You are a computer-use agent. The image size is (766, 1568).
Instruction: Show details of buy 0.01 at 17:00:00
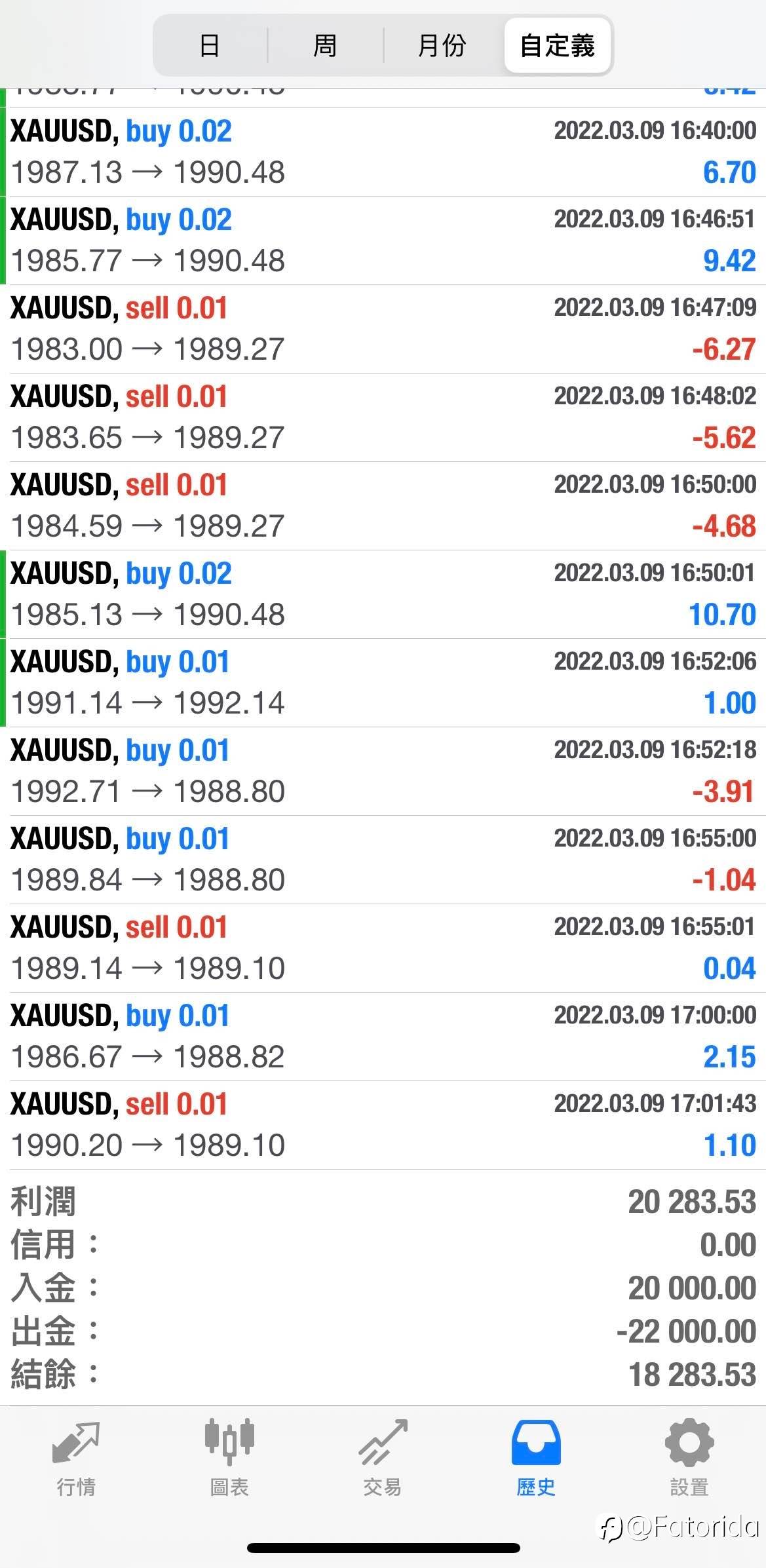(383, 1037)
